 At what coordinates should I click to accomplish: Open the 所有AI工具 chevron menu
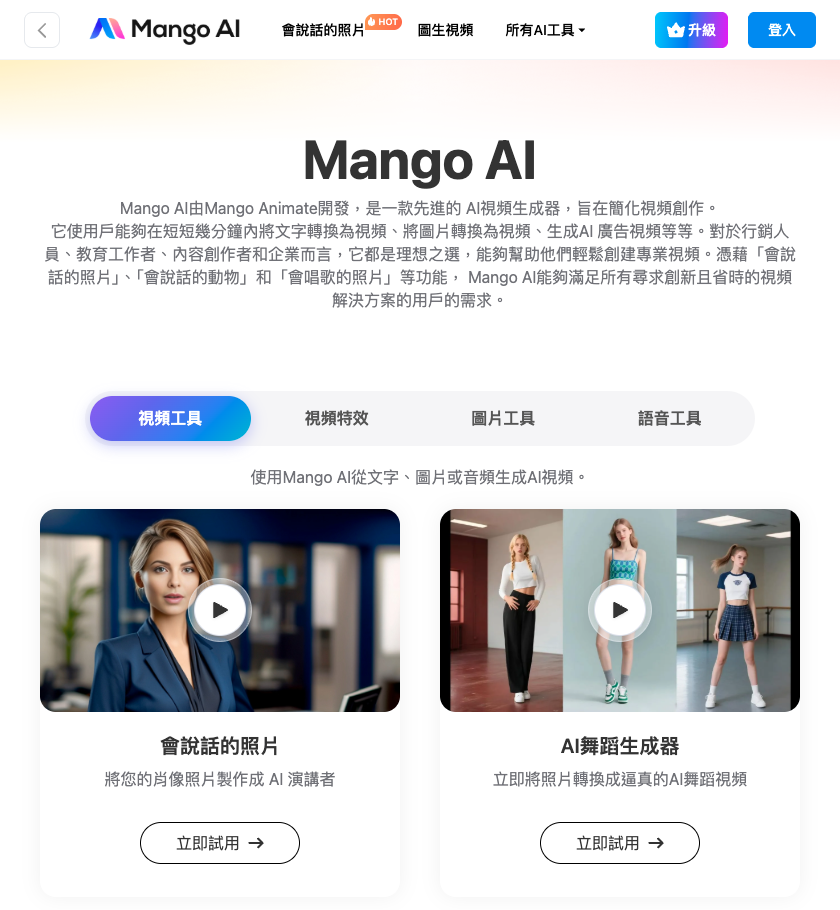click(x=583, y=30)
